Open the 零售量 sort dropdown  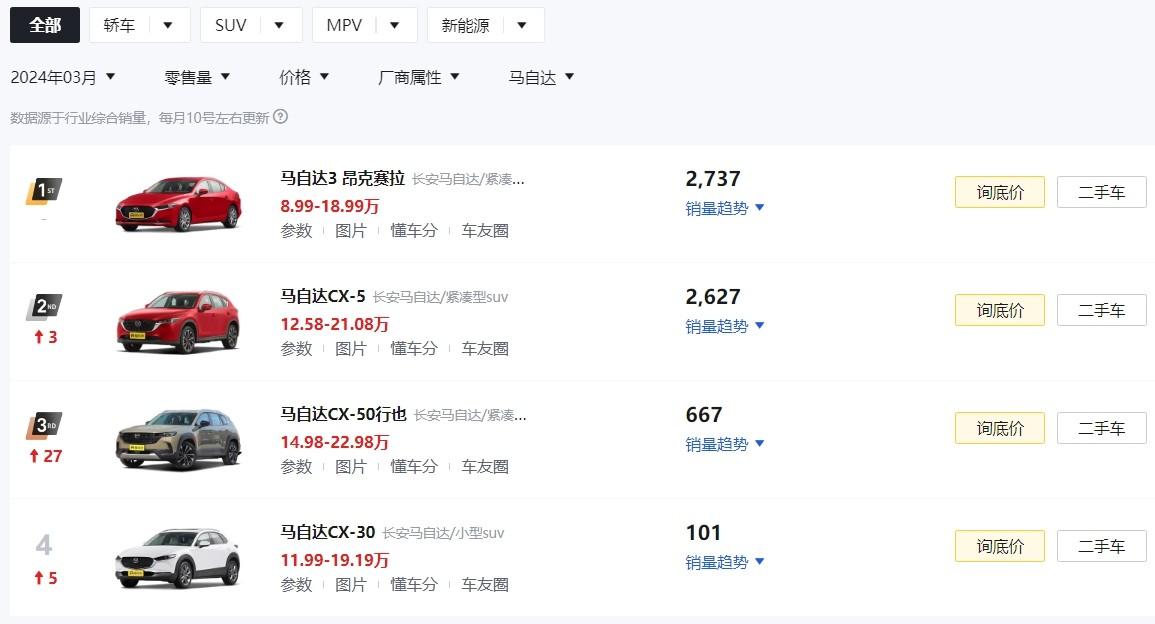coord(197,77)
